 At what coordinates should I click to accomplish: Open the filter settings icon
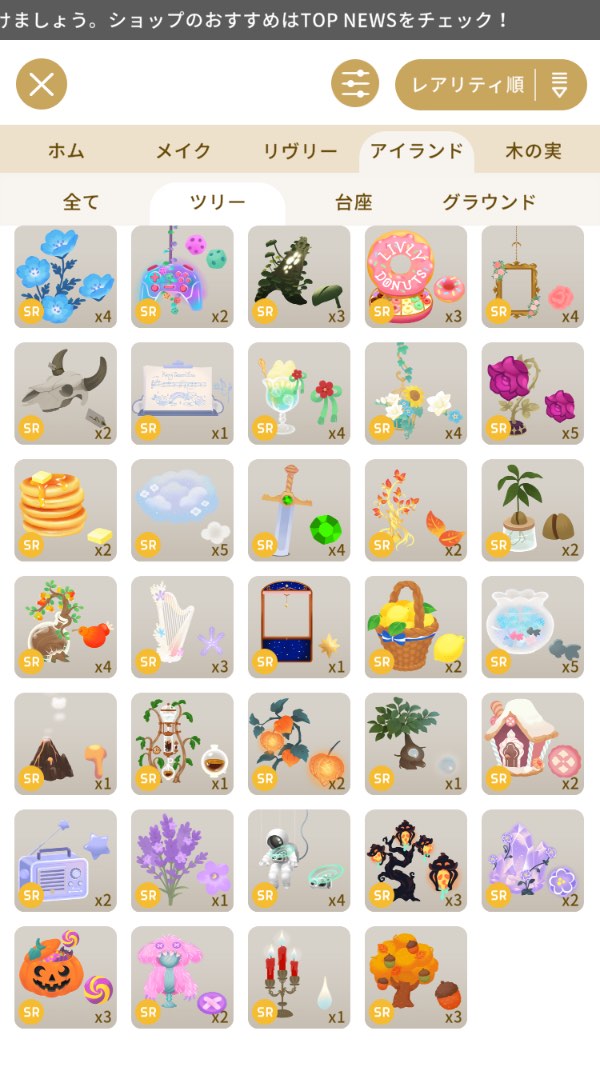pyautogui.click(x=355, y=84)
